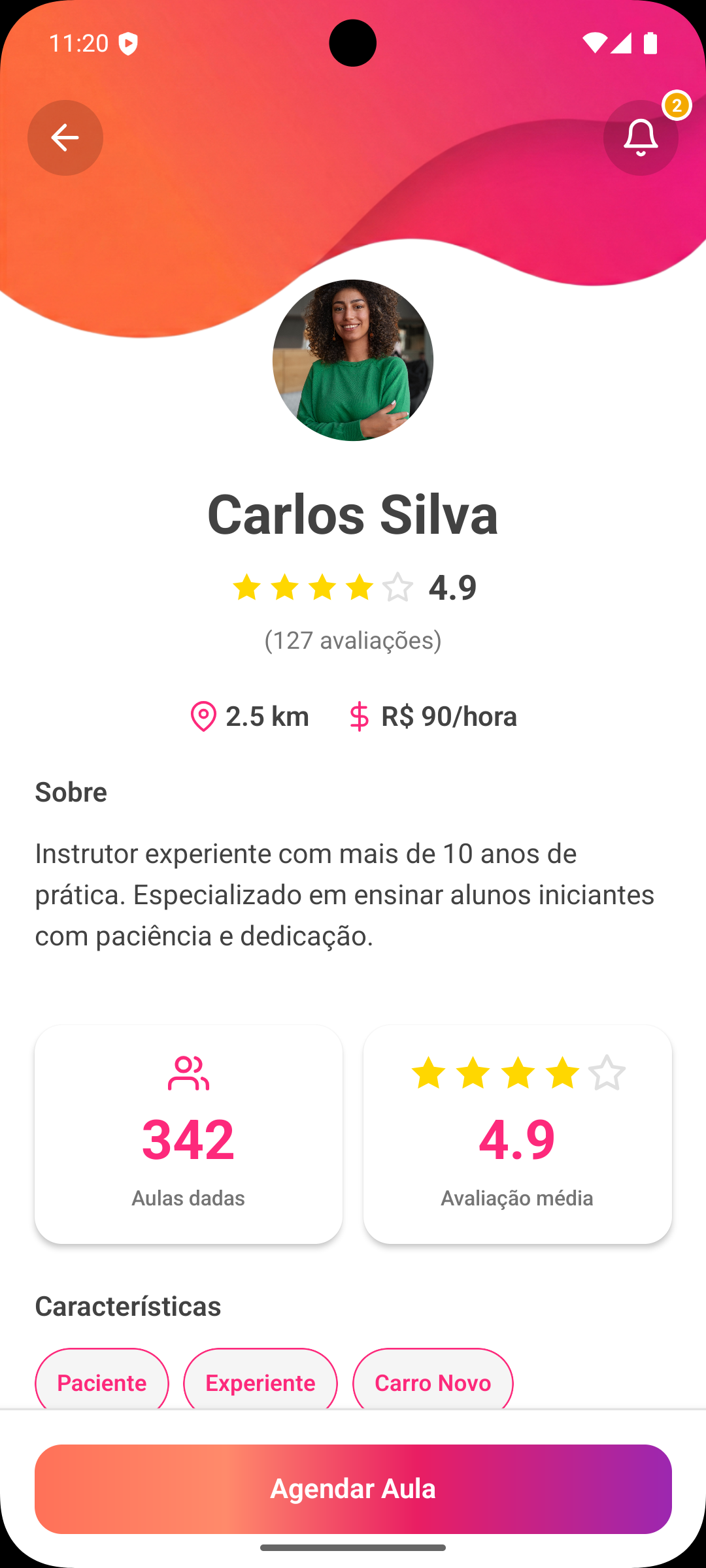Select the Experiente characteristic chip
The height and width of the screenshot is (1568, 706).
tap(260, 1382)
